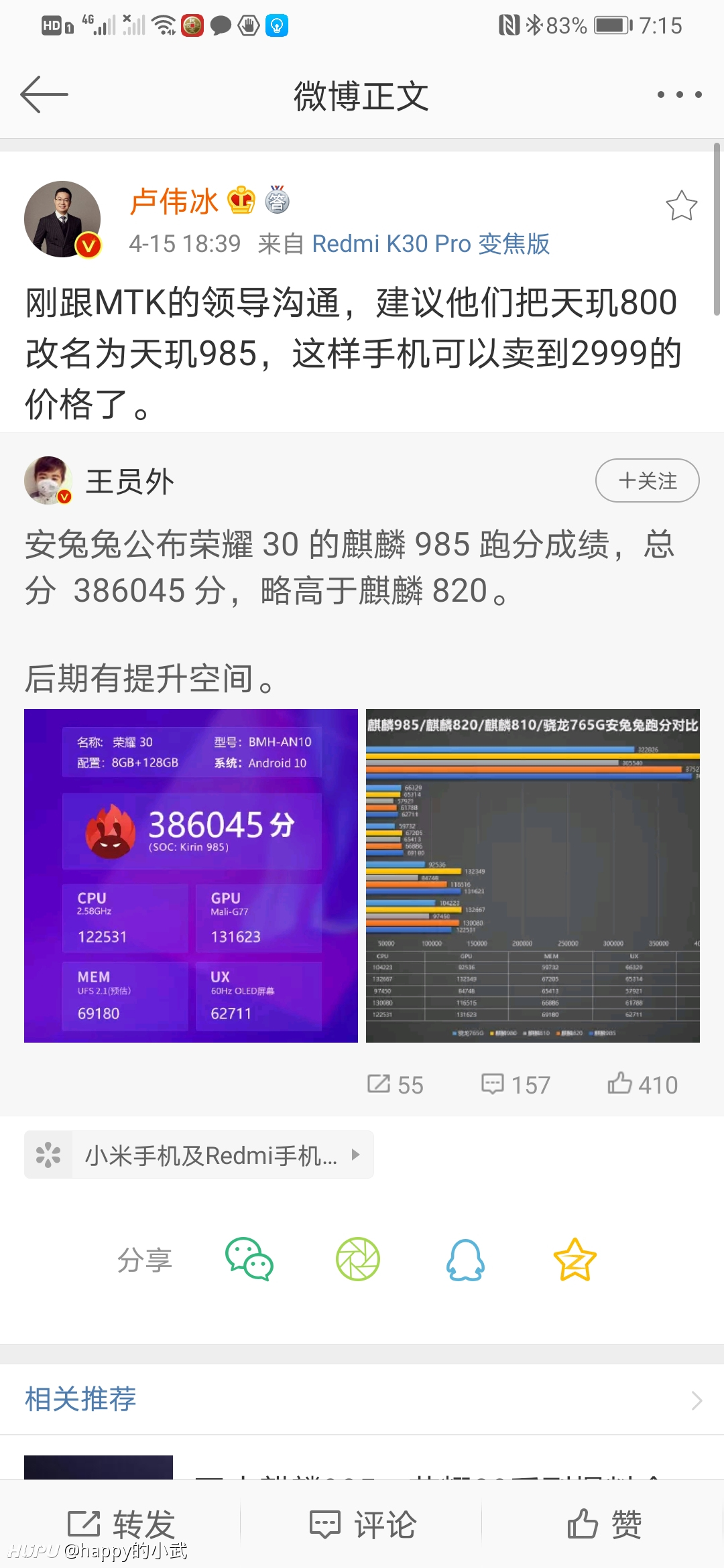This screenshot has height=1568, width=724.
Task: Follow 王员外 with the +关注 button
Action: point(647,480)
